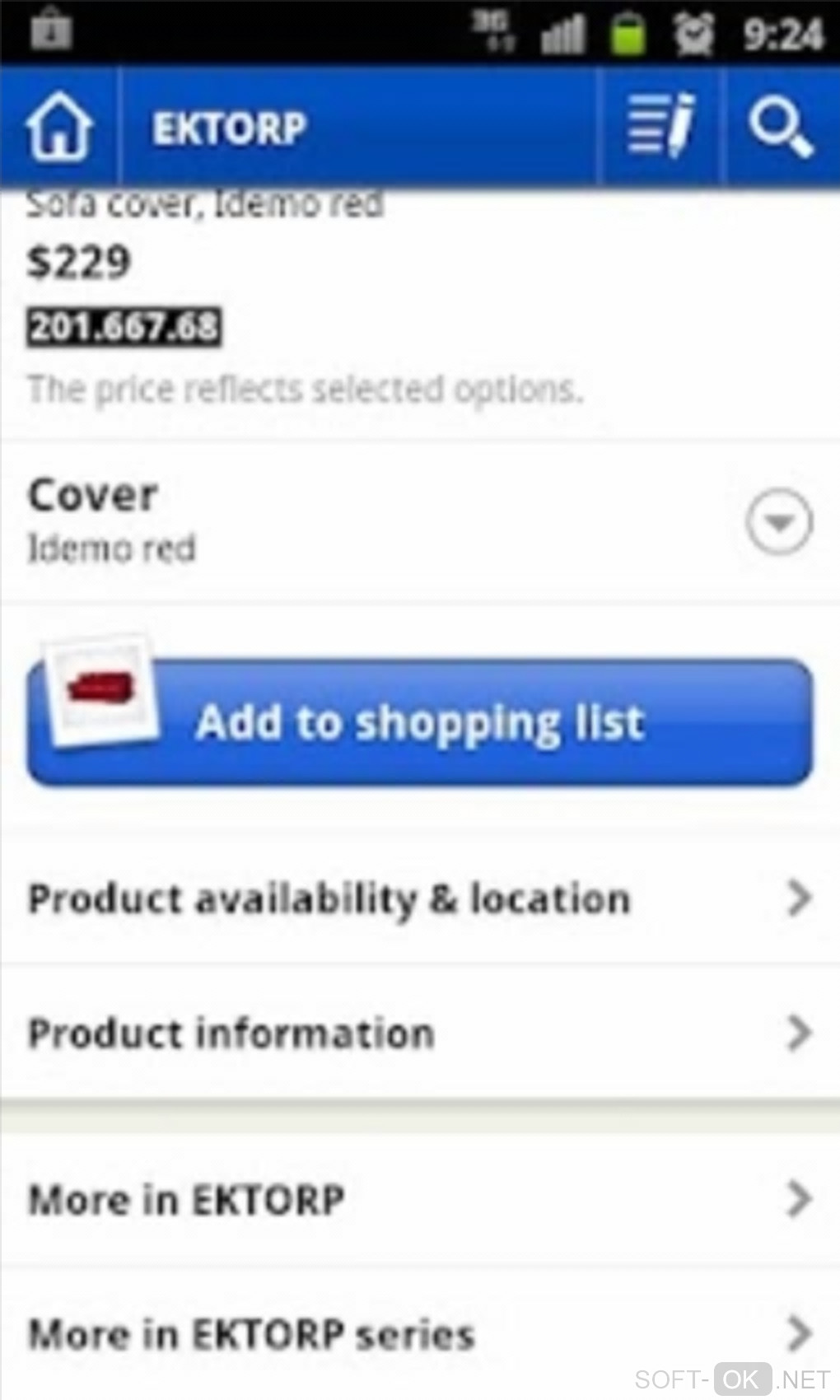Open More in EKTORP
The width and height of the screenshot is (840, 1400).
coord(420,1199)
